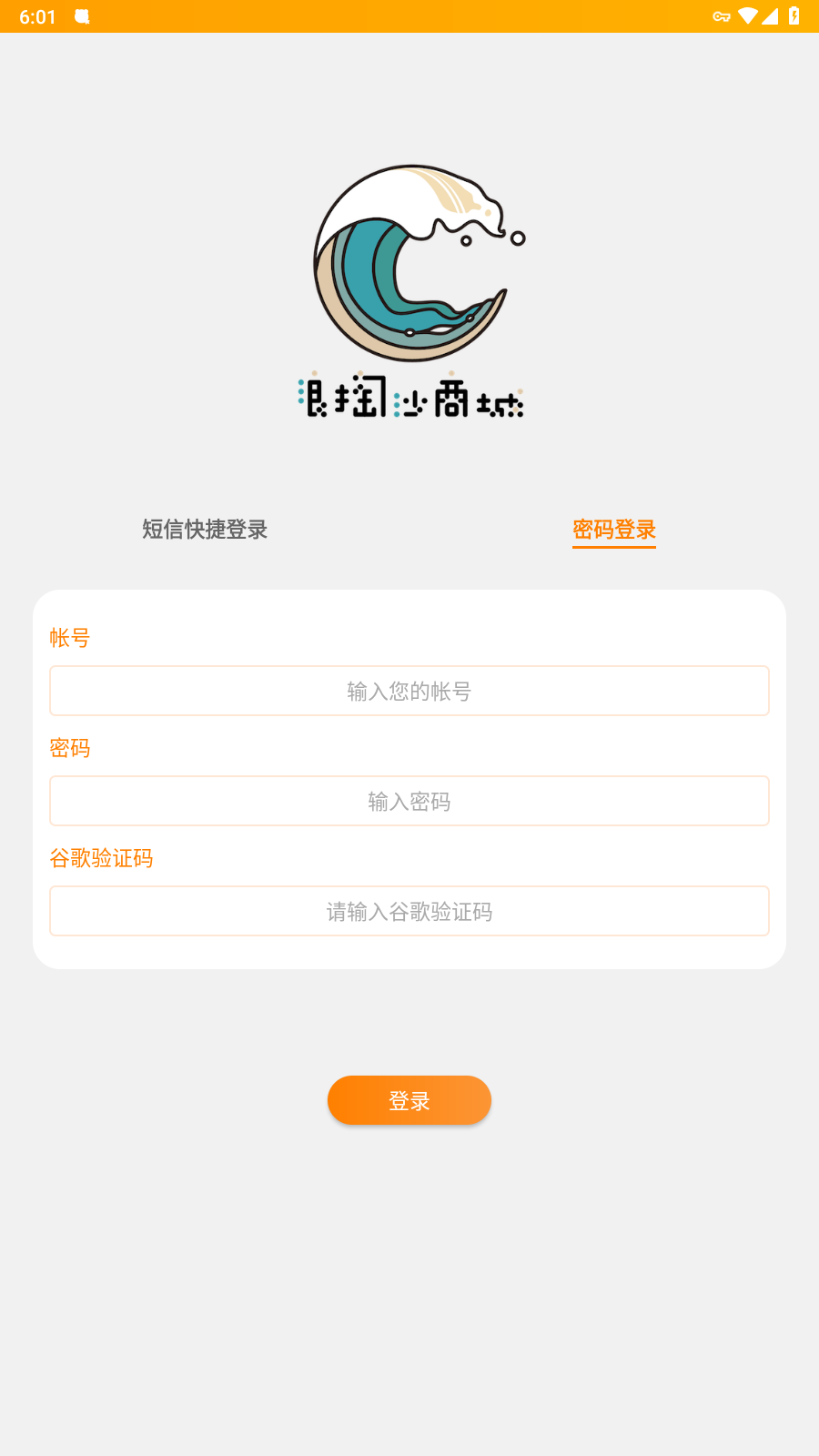819x1456 pixels.
Task: Tap the orange 登录 button
Action: click(x=409, y=1100)
